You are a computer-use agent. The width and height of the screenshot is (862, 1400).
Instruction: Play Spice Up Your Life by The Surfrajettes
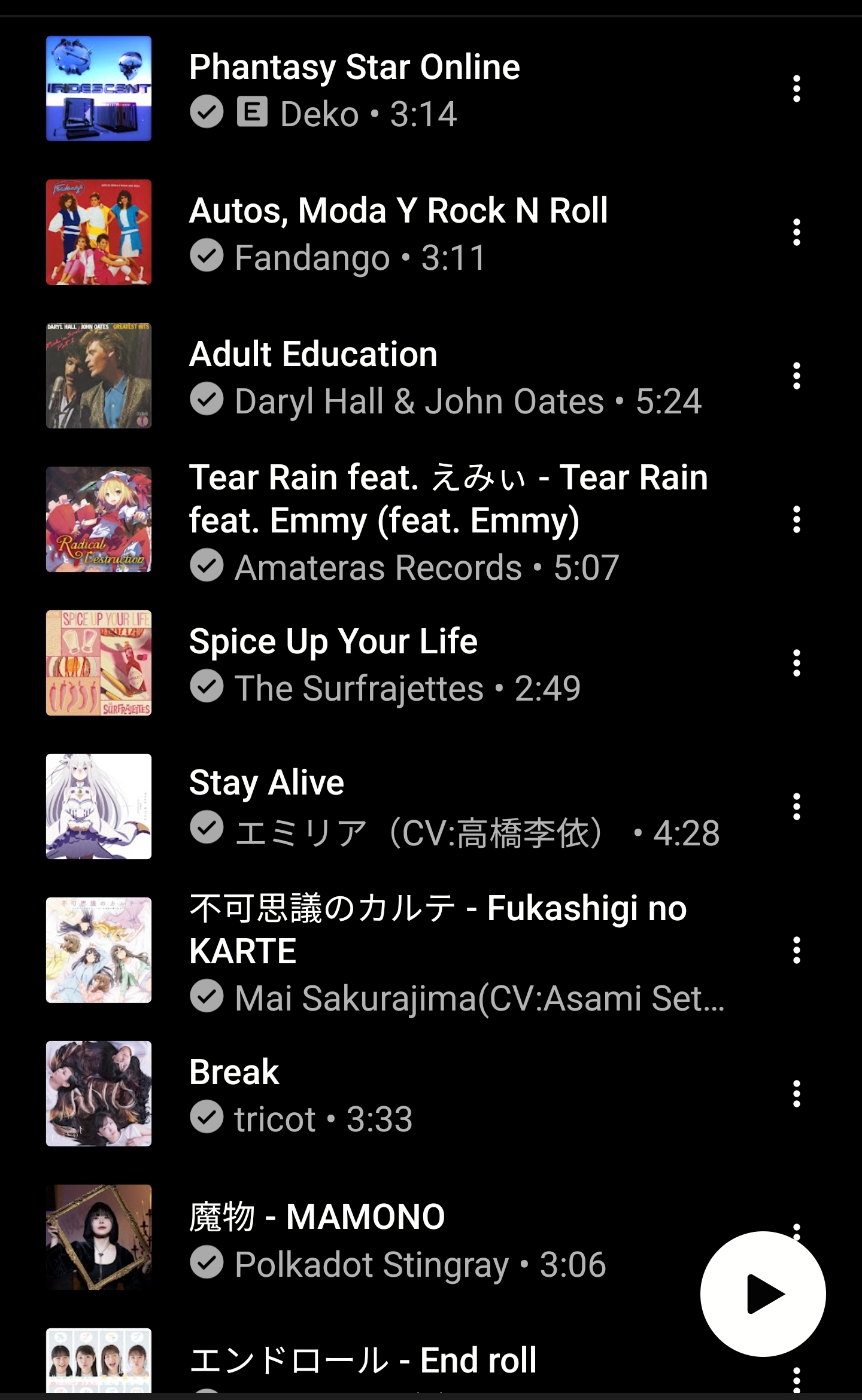click(333, 641)
